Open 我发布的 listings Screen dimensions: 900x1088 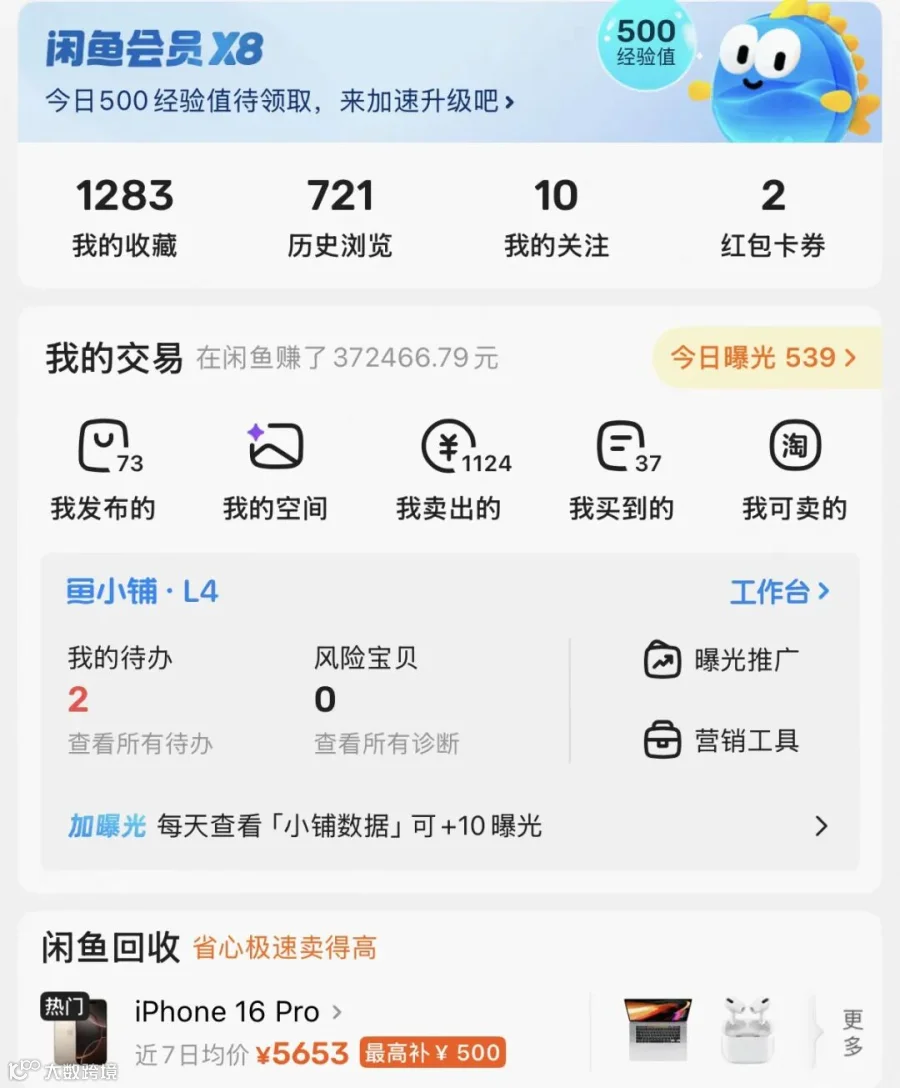[103, 470]
